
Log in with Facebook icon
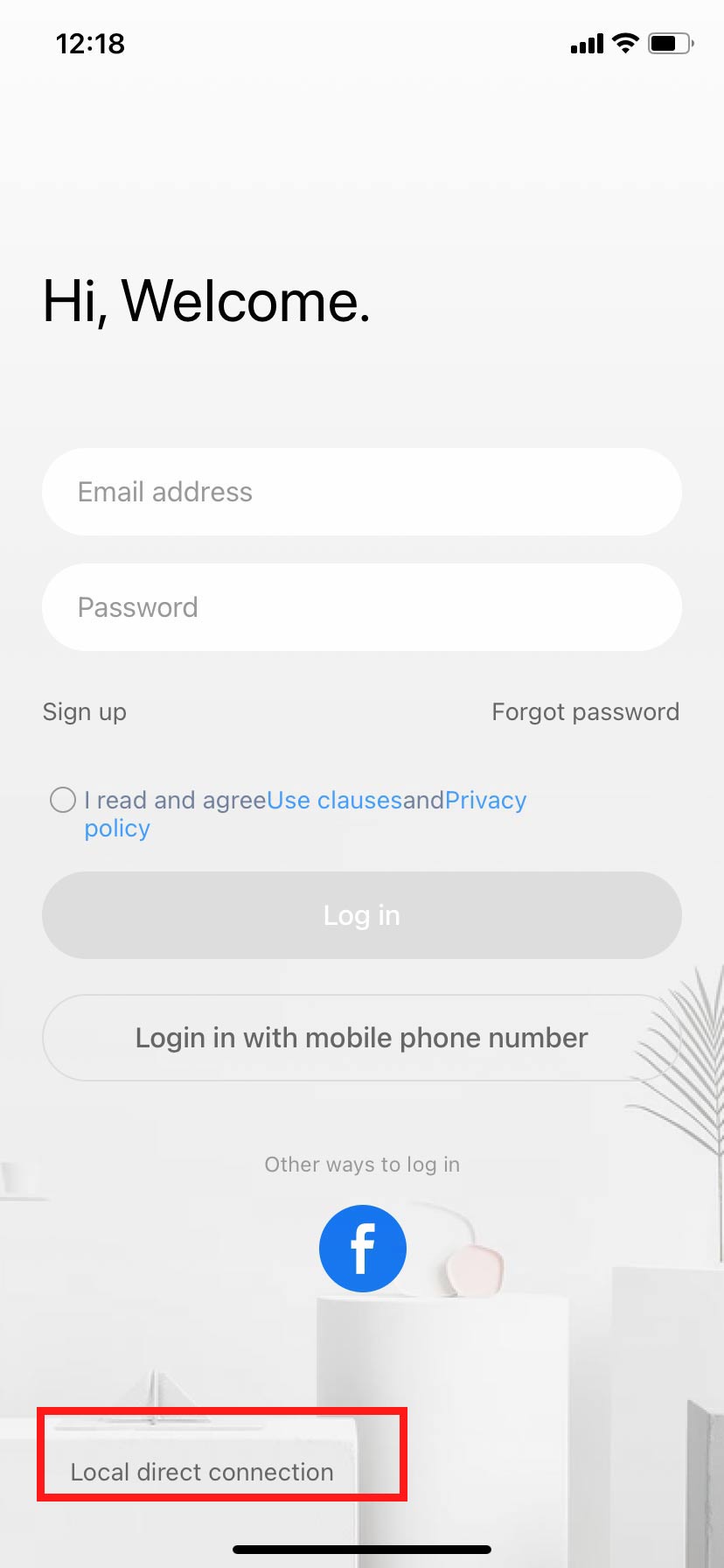[362, 1249]
